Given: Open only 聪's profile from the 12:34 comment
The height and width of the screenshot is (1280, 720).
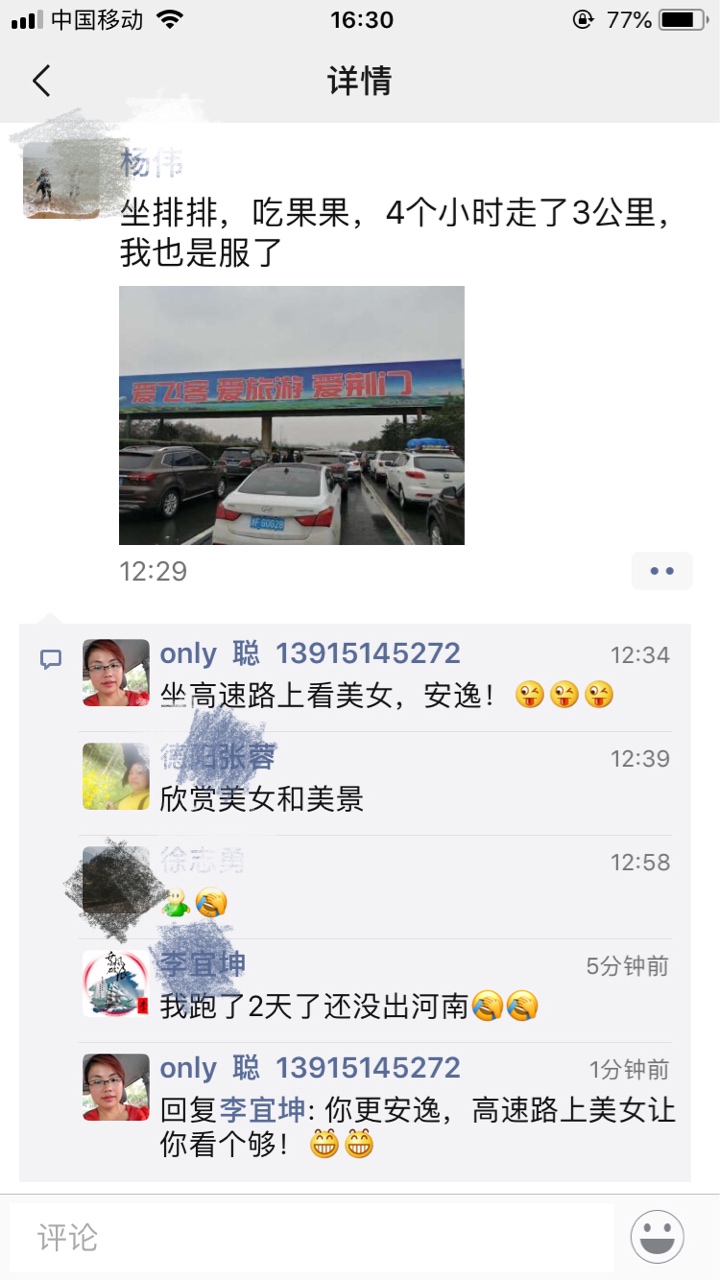Looking at the screenshot, I should pos(310,654).
